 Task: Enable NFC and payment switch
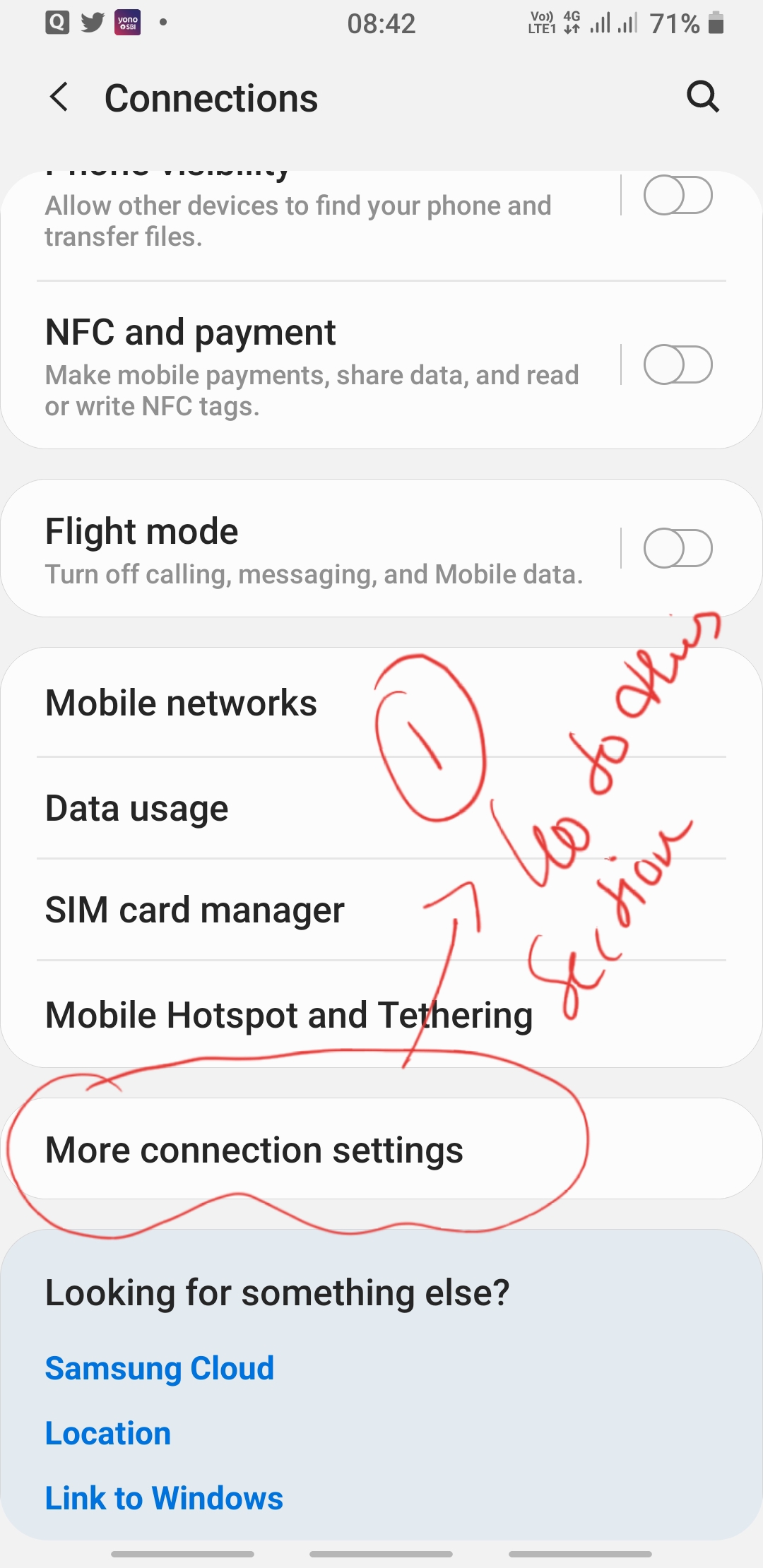pos(678,364)
